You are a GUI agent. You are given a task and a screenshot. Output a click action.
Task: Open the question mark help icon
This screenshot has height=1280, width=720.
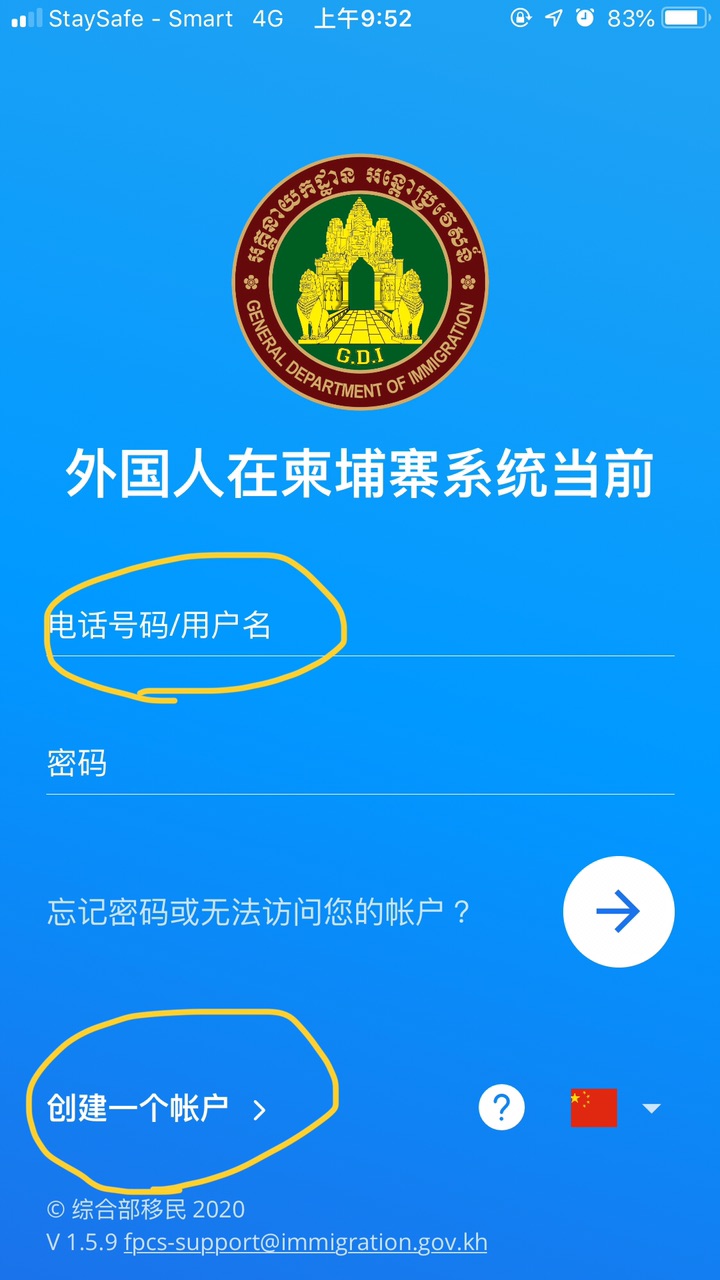click(502, 1108)
